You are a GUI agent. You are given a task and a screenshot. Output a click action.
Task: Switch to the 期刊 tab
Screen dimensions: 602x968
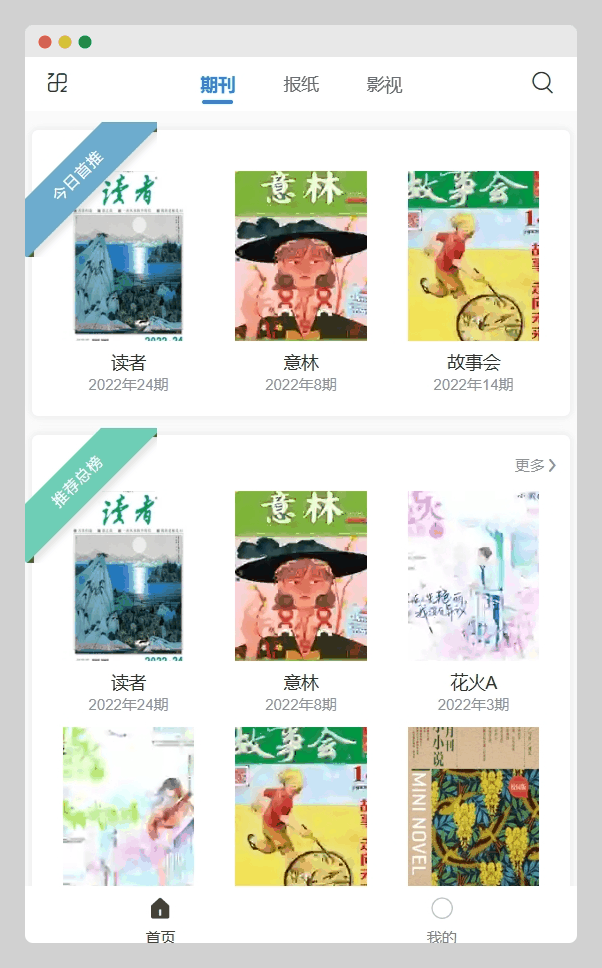[x=217, y=85]
